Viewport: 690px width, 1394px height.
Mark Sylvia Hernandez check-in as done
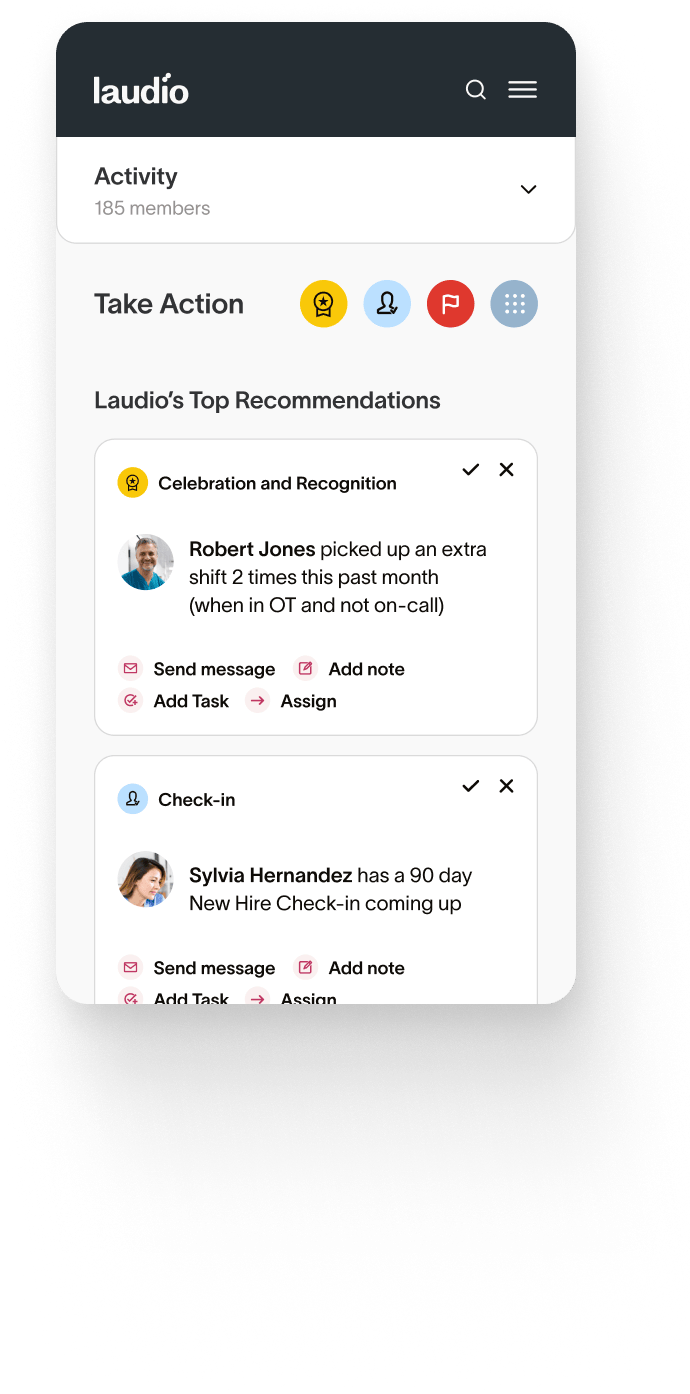(x=471, y=786)
